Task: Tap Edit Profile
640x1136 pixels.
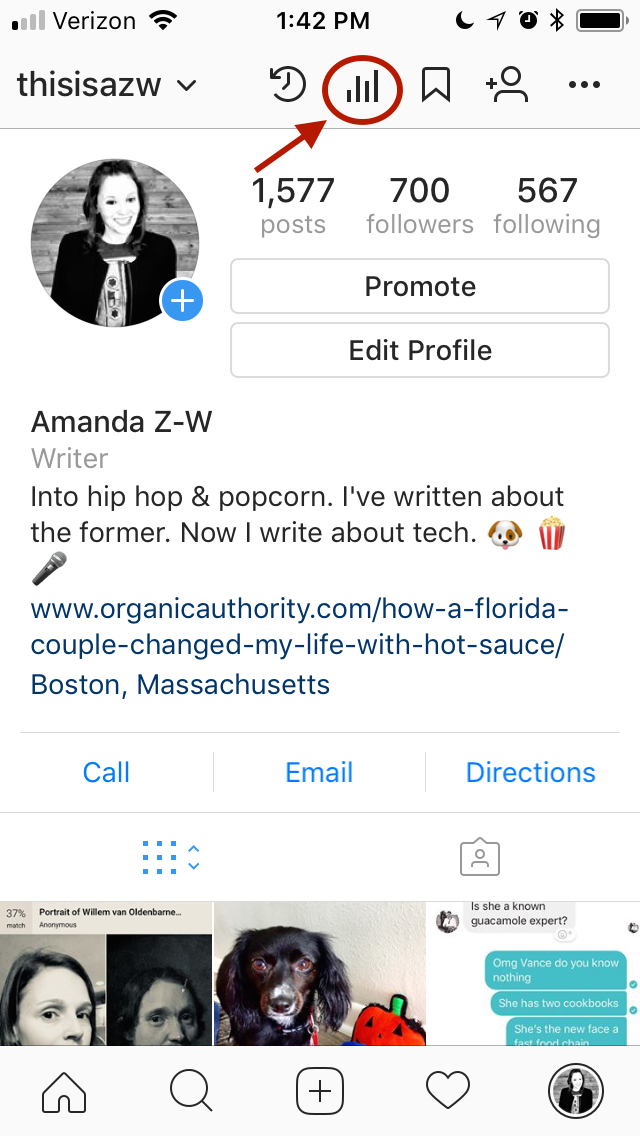Action: (420, 350)
